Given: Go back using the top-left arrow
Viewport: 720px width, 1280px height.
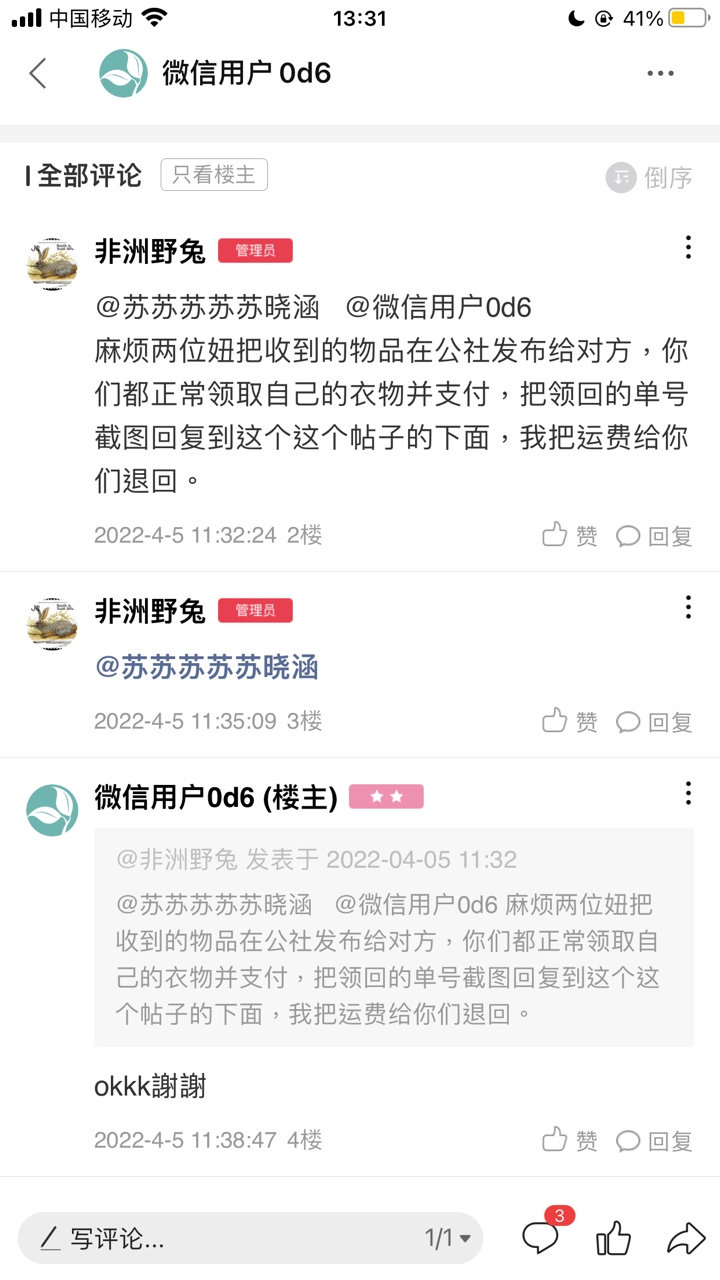Looking at the screenshot, I should pyautogui.click(x=38, y=73).
